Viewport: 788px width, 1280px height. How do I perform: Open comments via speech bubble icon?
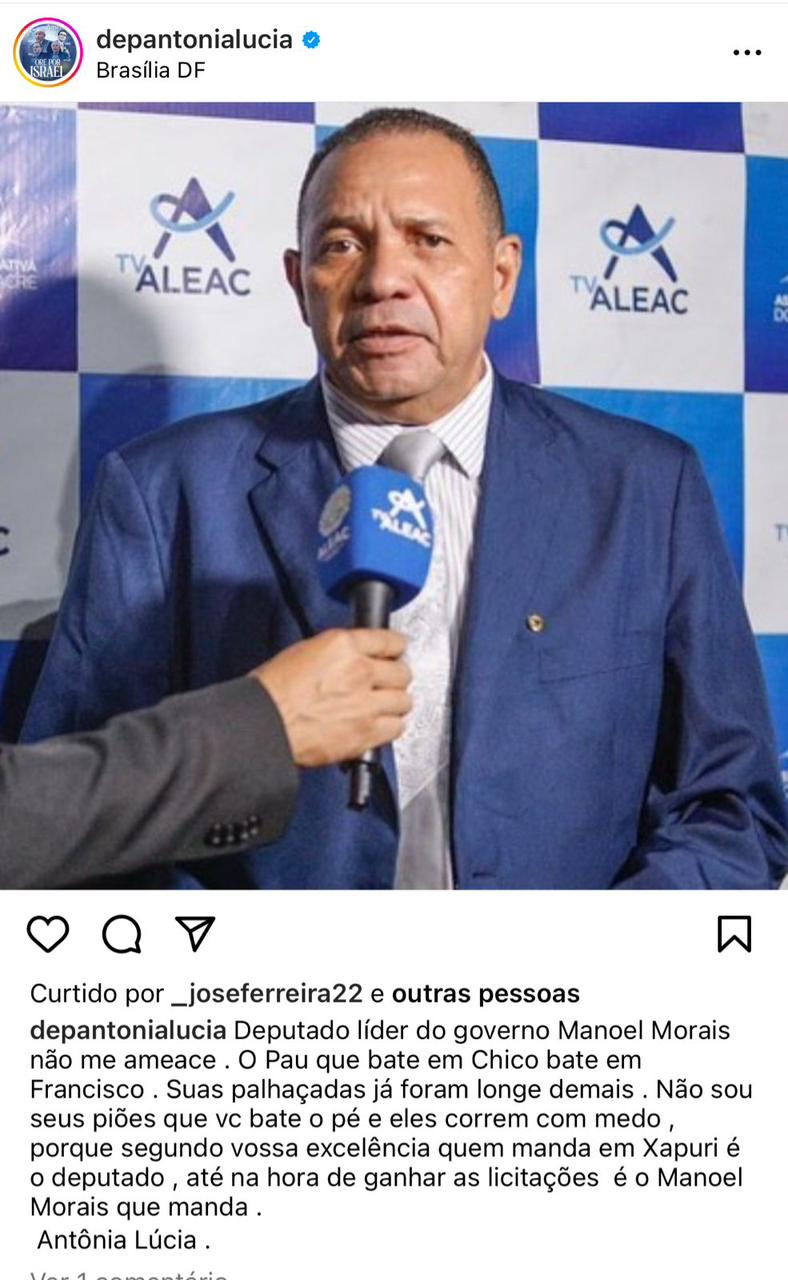pyautogui.click(x=121, y=934)
